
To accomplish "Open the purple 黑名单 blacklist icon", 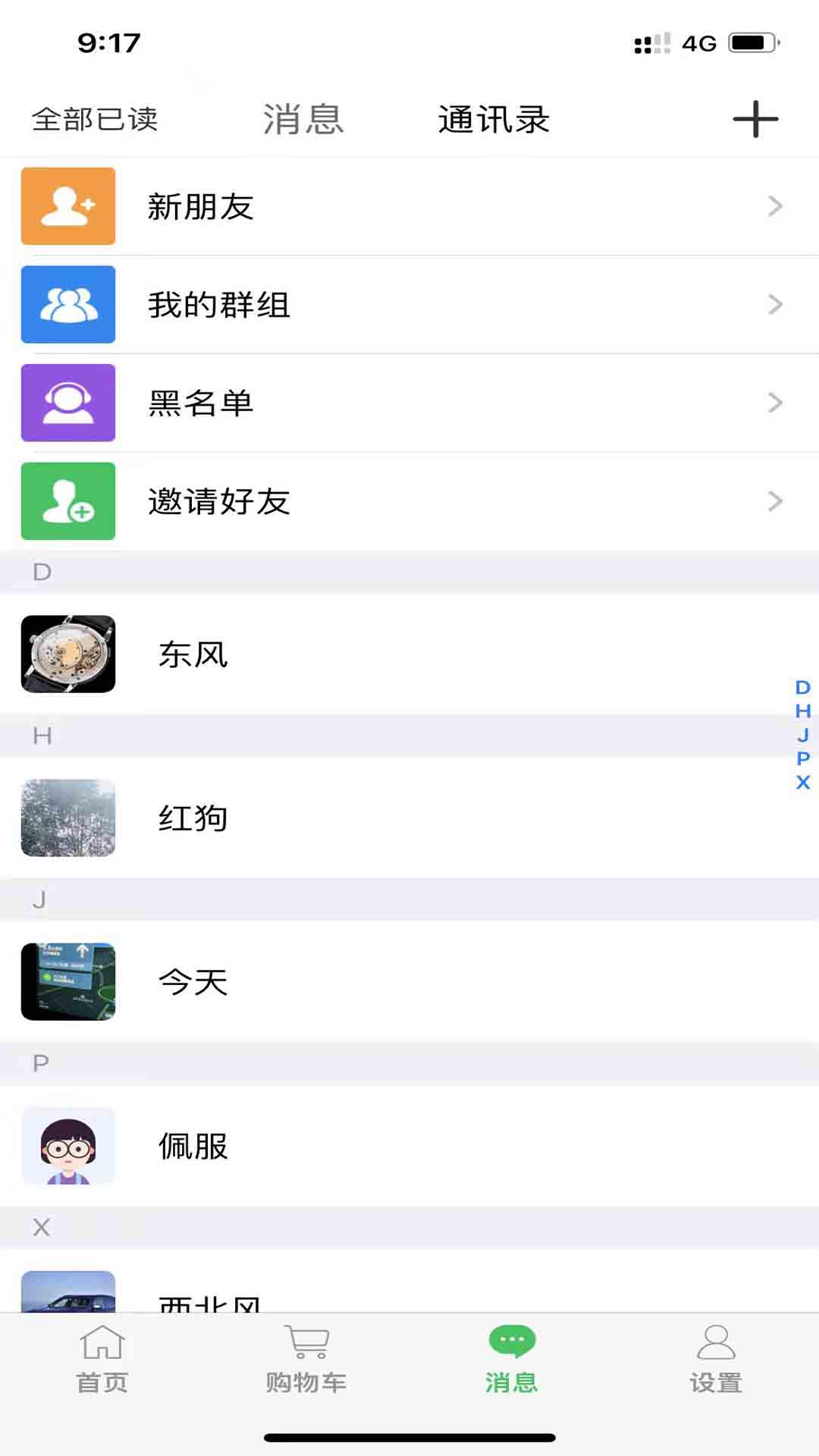I will 67,403.
